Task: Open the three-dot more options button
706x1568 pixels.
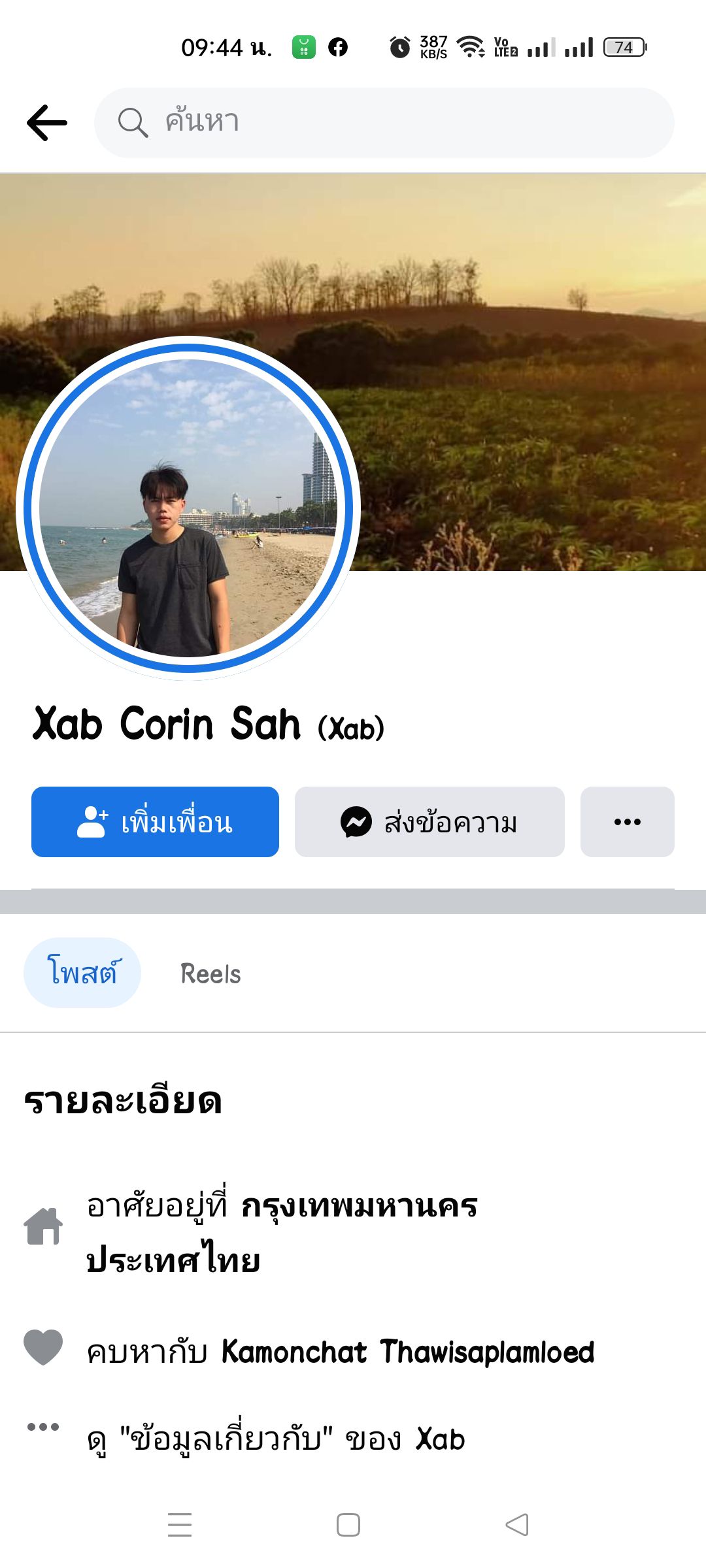Action: [628, 822]
